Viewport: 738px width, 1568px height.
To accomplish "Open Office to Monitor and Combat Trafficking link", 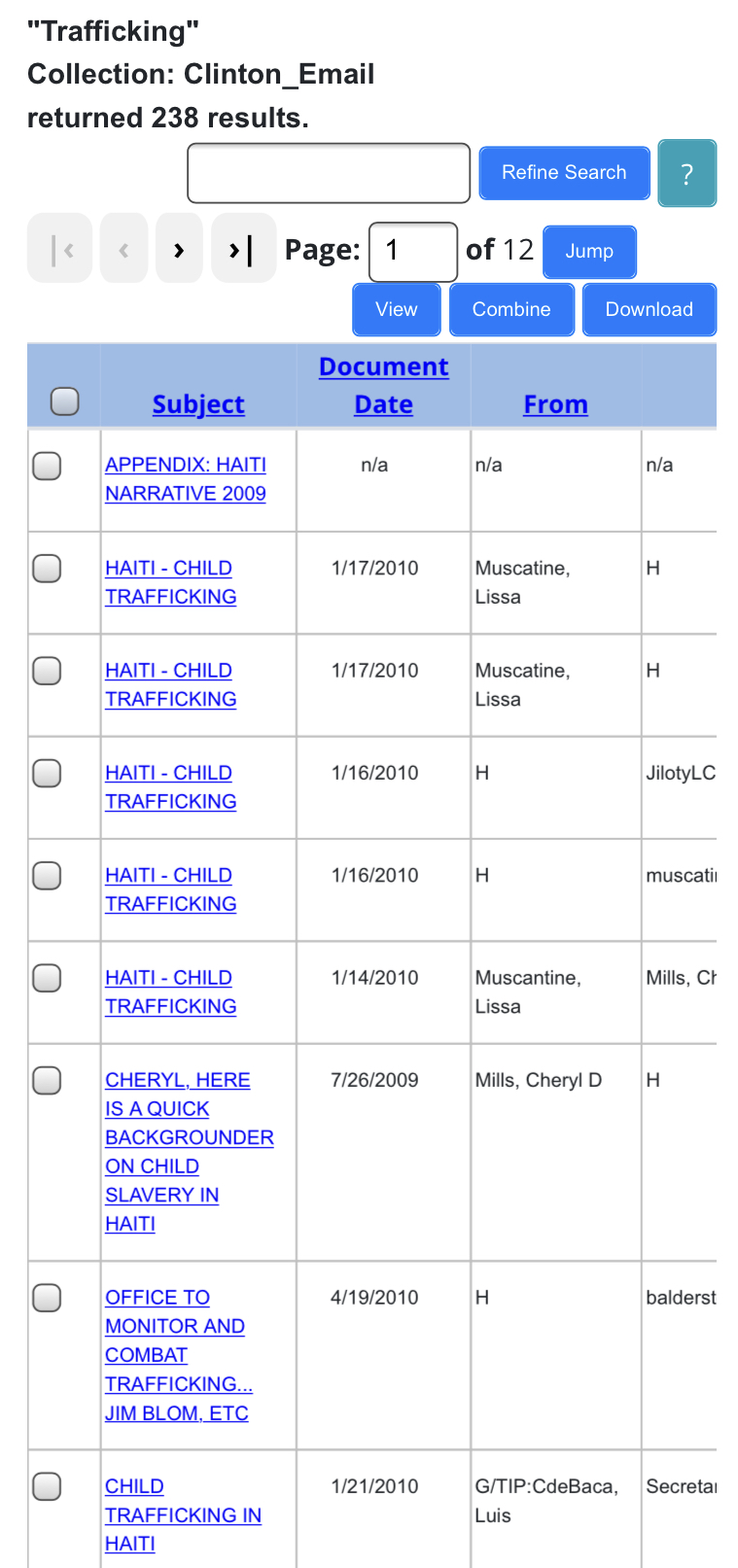I will pos(178,1355).
